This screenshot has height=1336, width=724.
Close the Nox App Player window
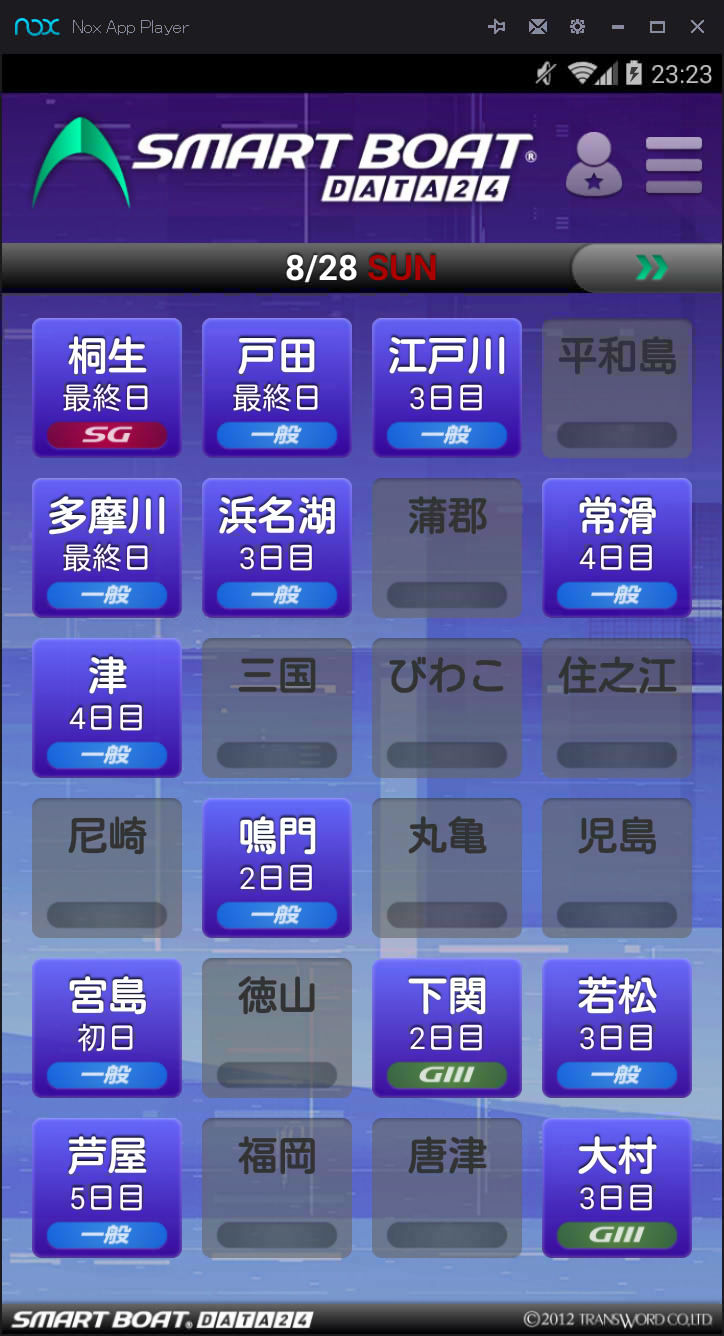697,27
